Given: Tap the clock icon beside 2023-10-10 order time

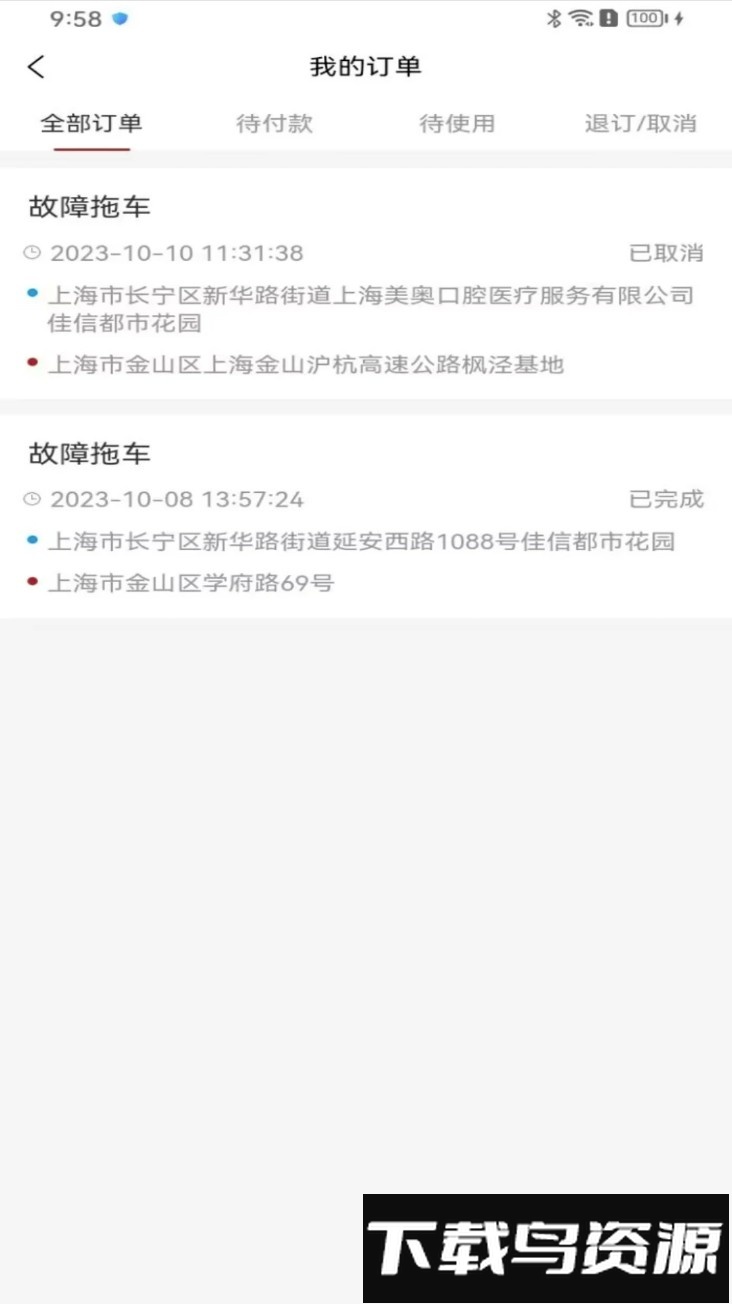Looking at the screenshot, I should tap(31, 253).
